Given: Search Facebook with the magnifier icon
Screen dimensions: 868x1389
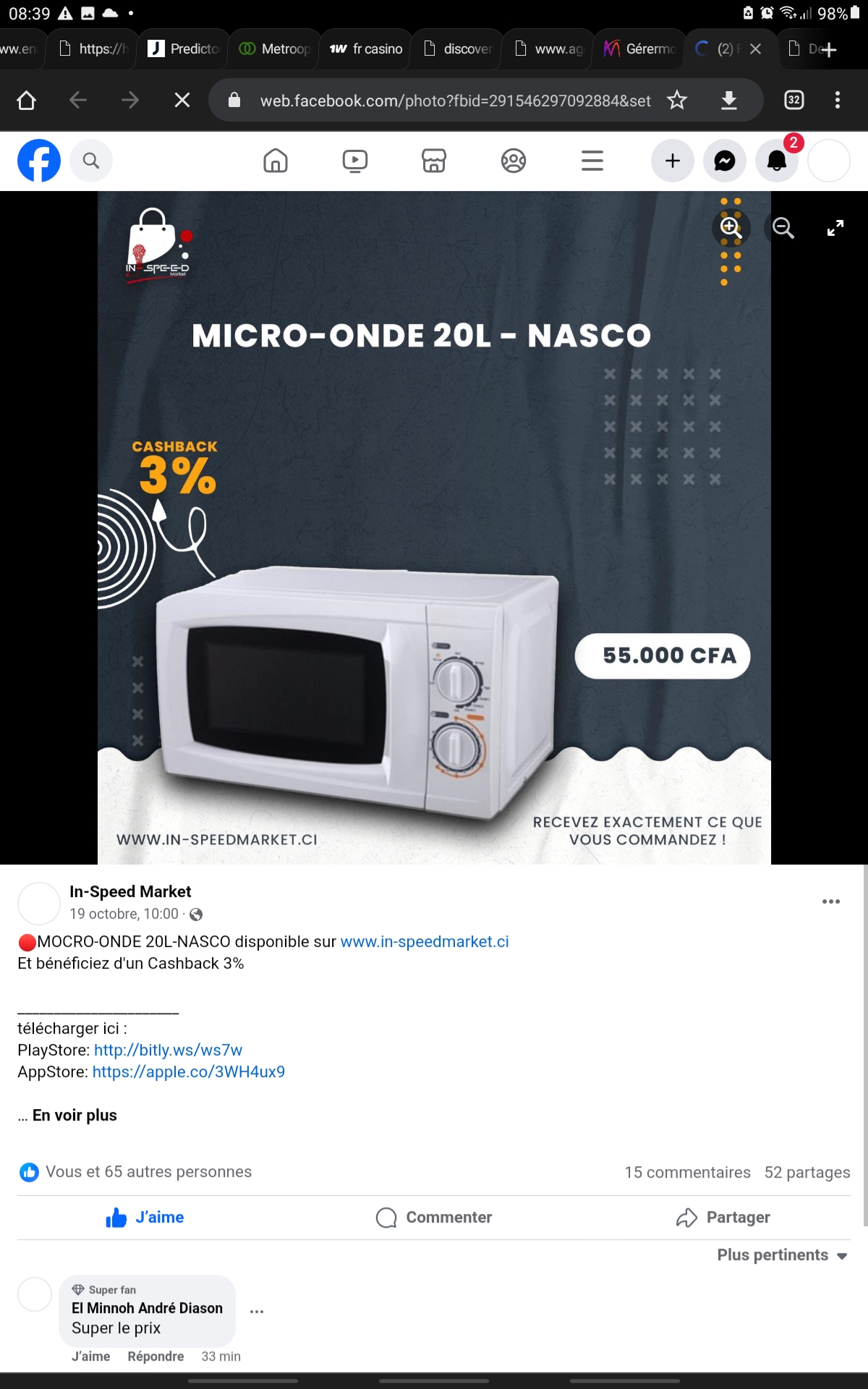Looking at the screenshot, I should [91, 161].
